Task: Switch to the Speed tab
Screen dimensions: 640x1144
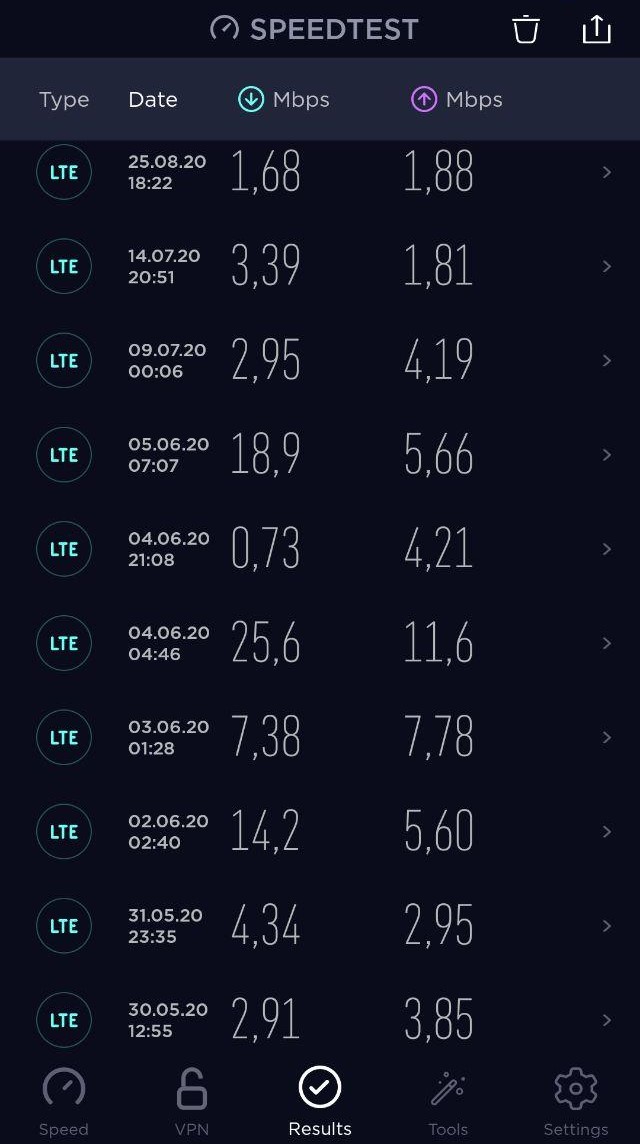Action: coord(63,1102)
